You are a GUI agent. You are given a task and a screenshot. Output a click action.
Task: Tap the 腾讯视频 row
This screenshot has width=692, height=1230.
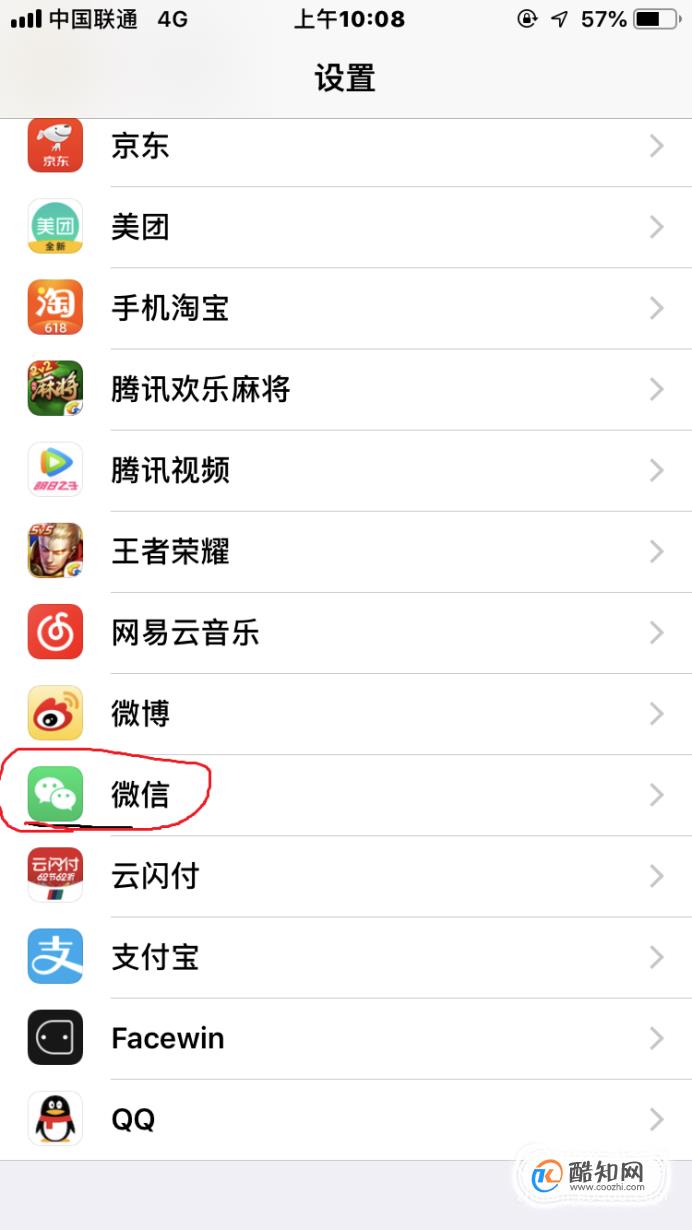[x=346, y=470]
